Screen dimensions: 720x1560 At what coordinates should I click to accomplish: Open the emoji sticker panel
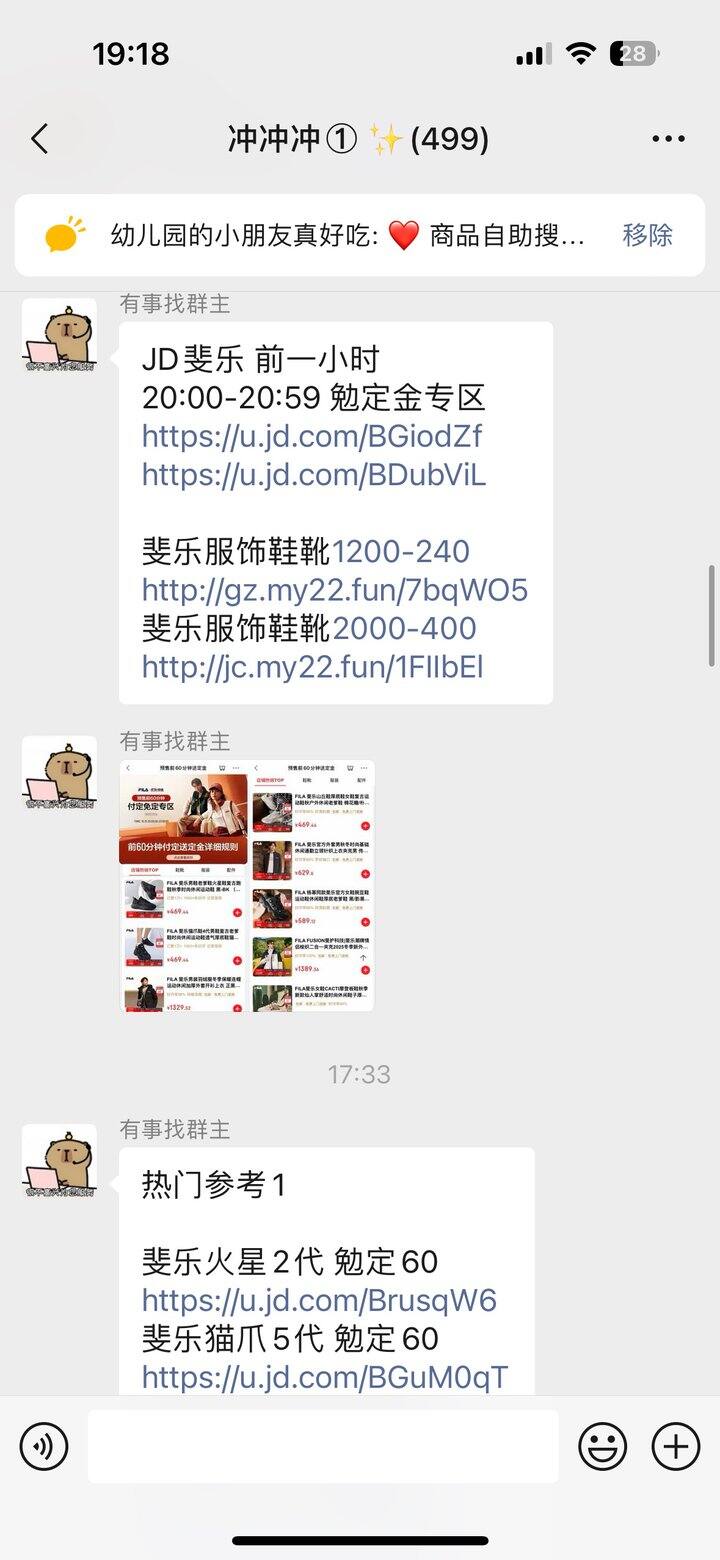[x=603, y=1446]
